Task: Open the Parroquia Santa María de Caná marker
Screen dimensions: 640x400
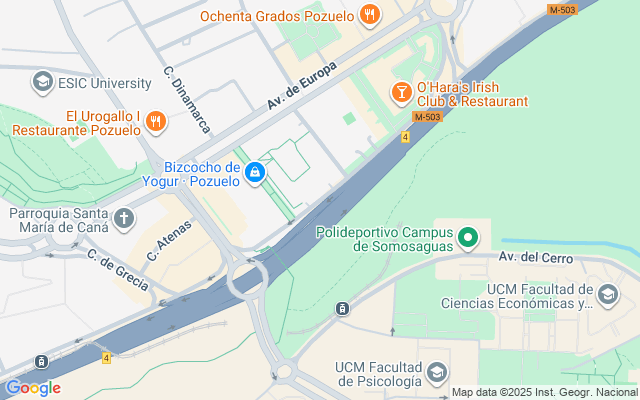Action: tap(124, 218)
